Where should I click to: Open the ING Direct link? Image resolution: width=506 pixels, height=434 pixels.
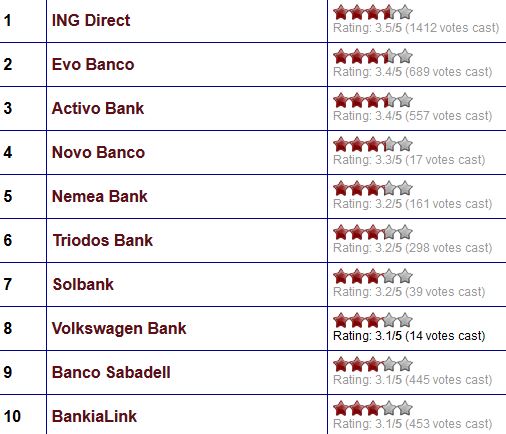[x=91, y=20]
